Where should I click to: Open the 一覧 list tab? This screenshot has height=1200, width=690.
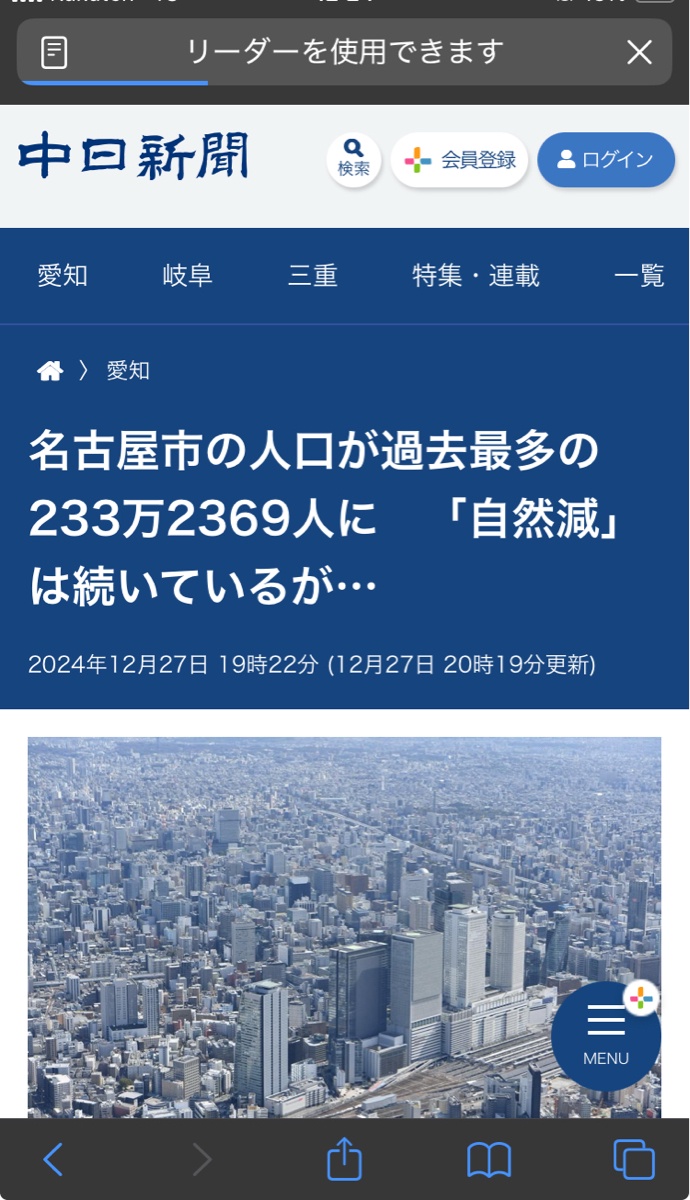pos(639,276)
